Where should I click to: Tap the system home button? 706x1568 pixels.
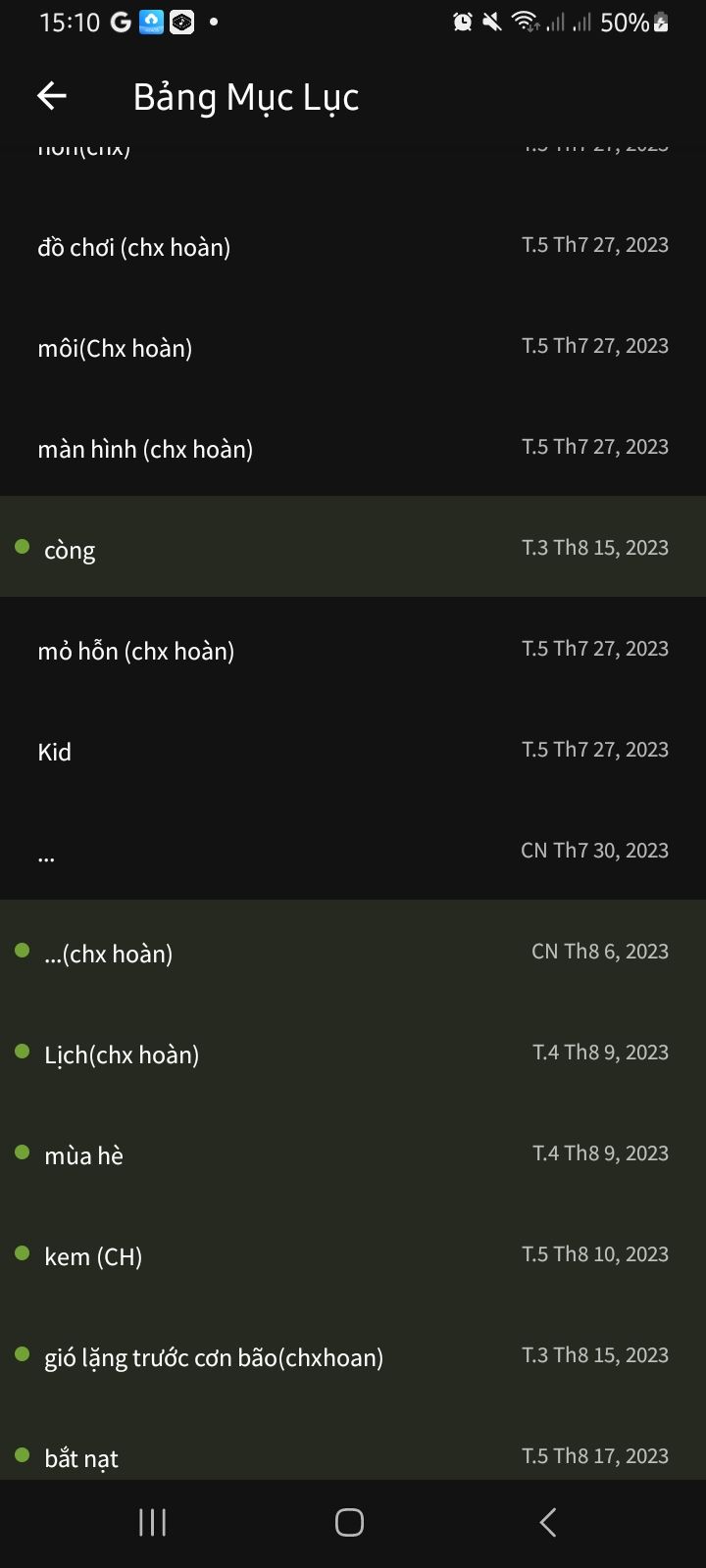click(x=349, y=1522)
